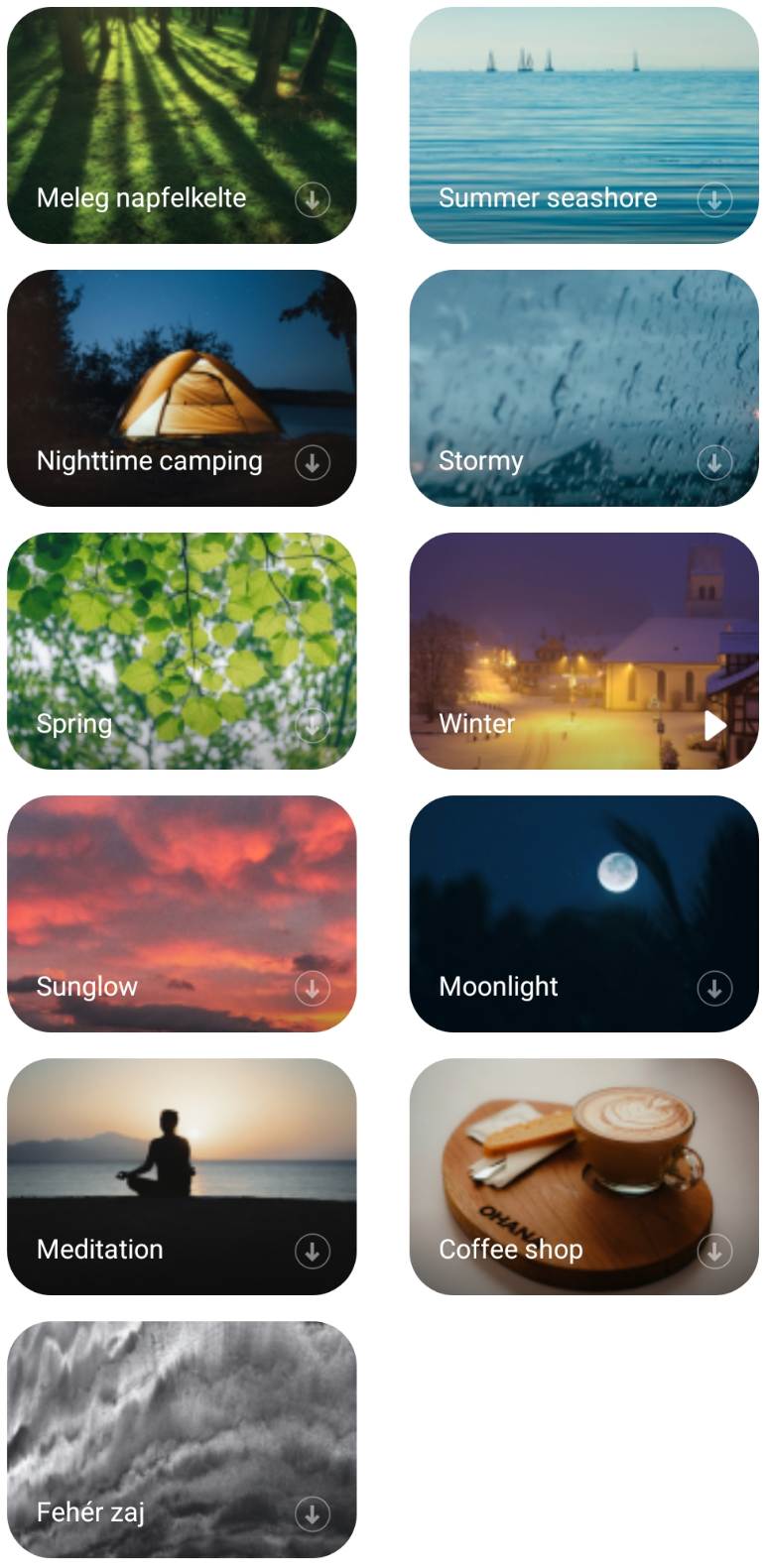Download the Coffee shop sound

coord(714,1251)
